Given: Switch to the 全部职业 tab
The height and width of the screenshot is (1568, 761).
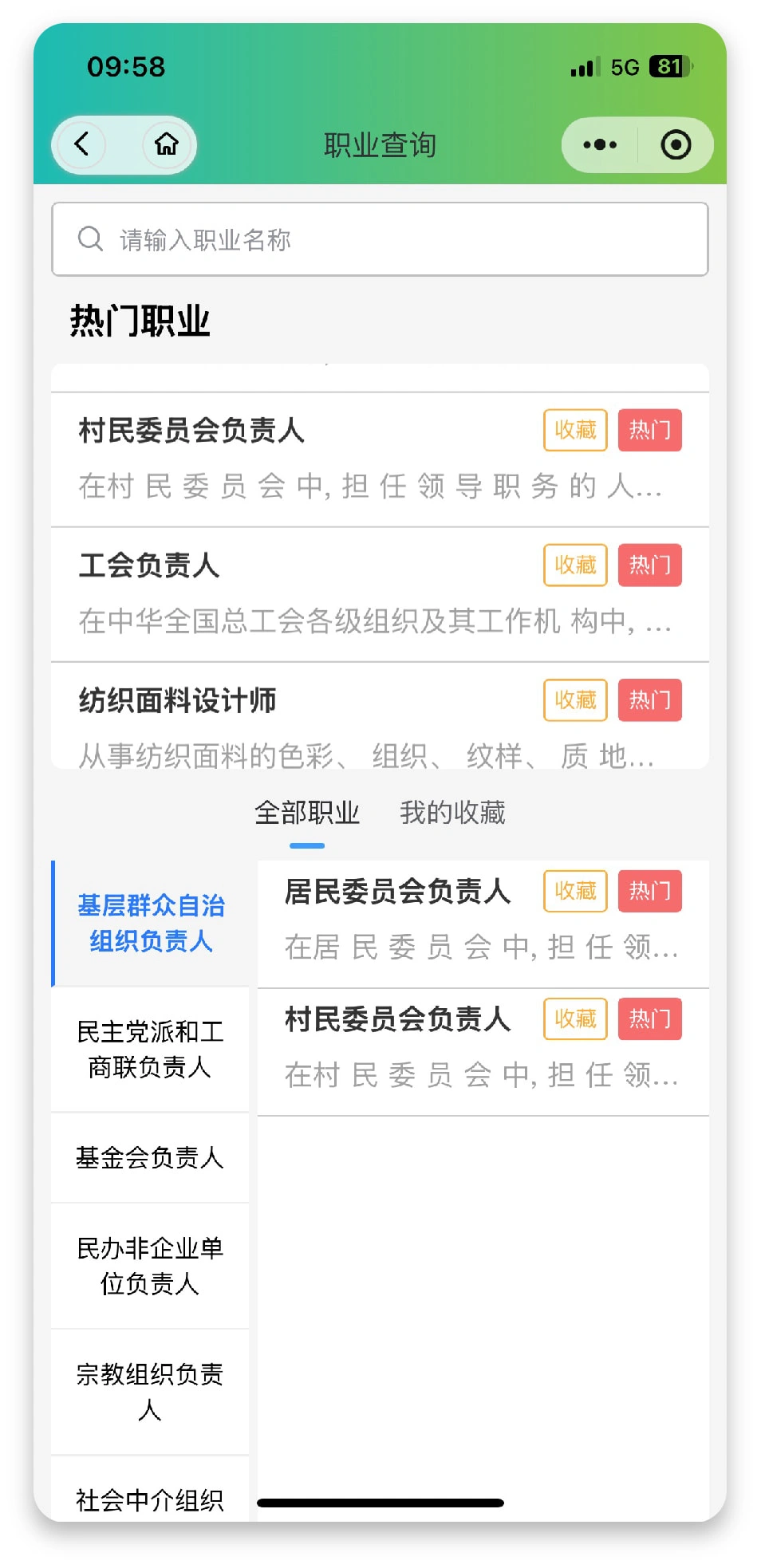Looking at the screenshot, I should click(307, 813).
